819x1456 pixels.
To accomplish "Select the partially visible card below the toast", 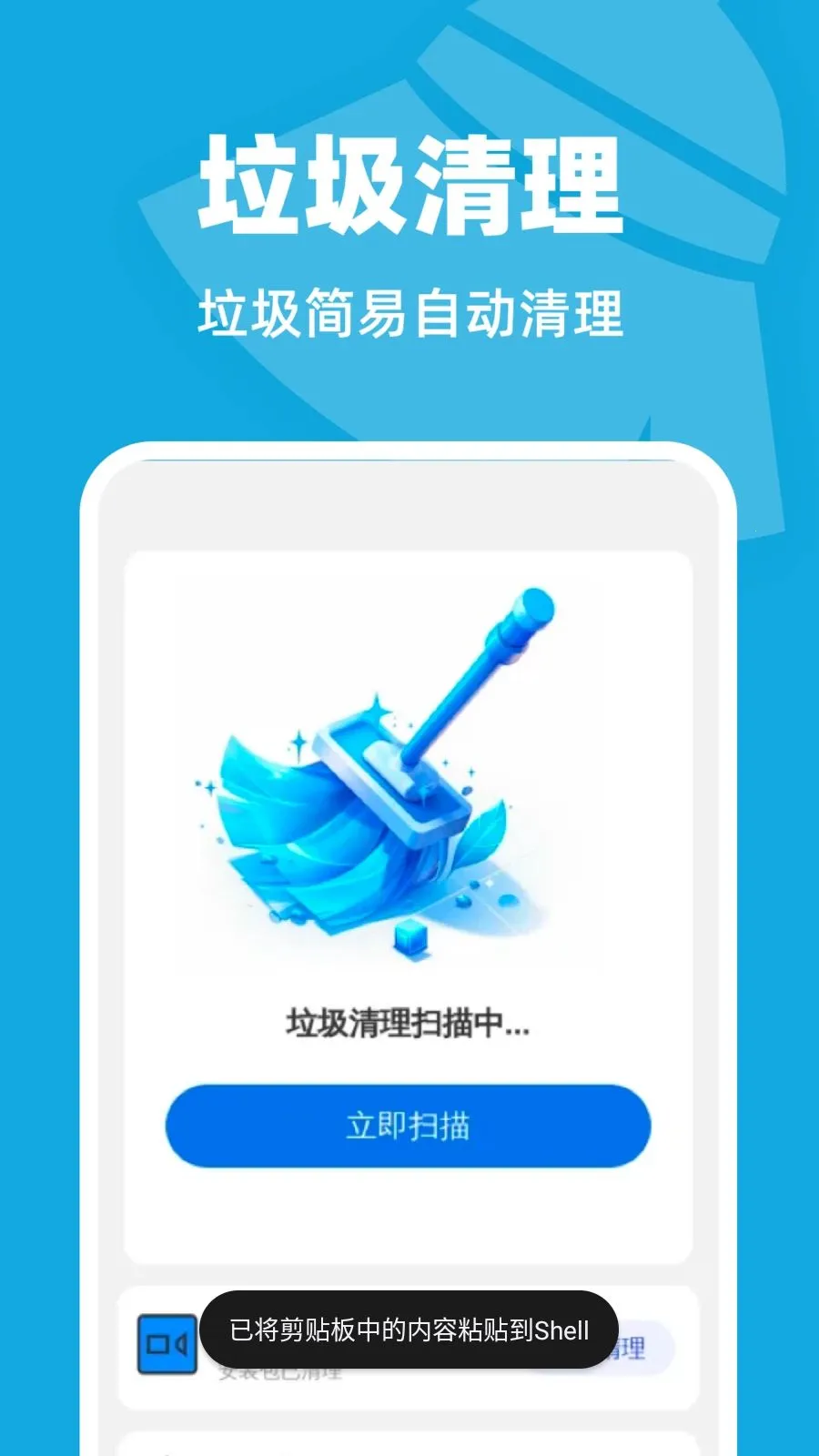I will (x=408, y=1447).
